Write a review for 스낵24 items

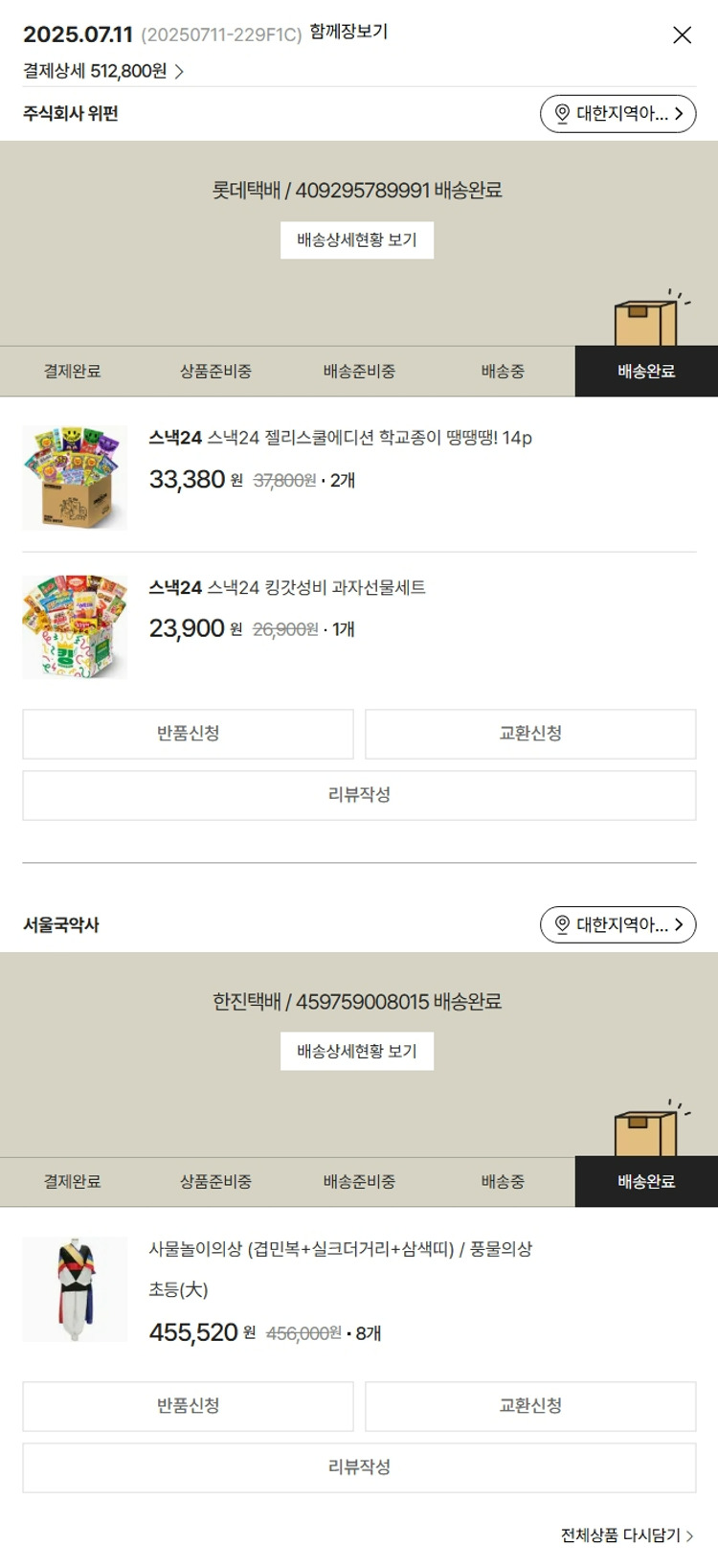pyautogui.click(x=359, y=795)
